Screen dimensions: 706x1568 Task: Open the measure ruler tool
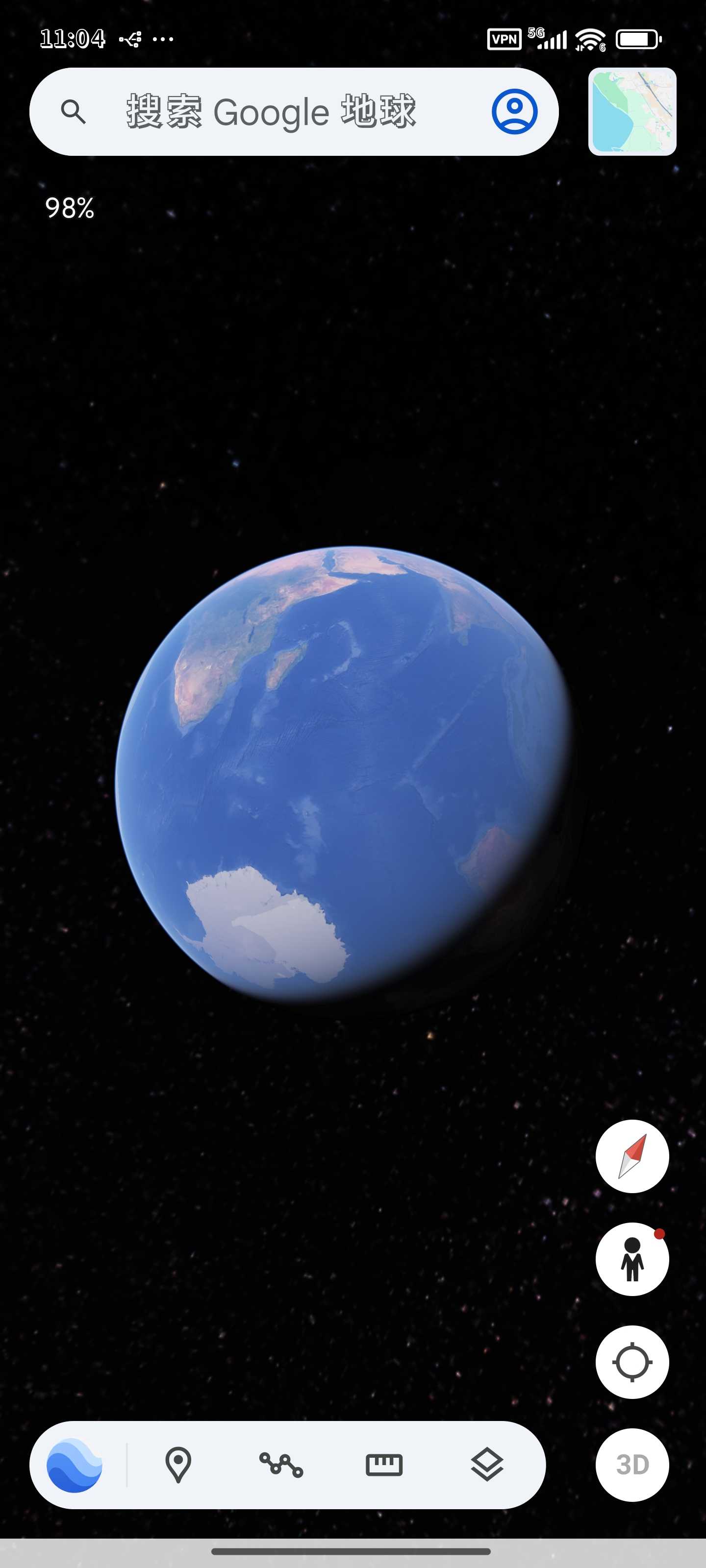tap(384, 1465)
